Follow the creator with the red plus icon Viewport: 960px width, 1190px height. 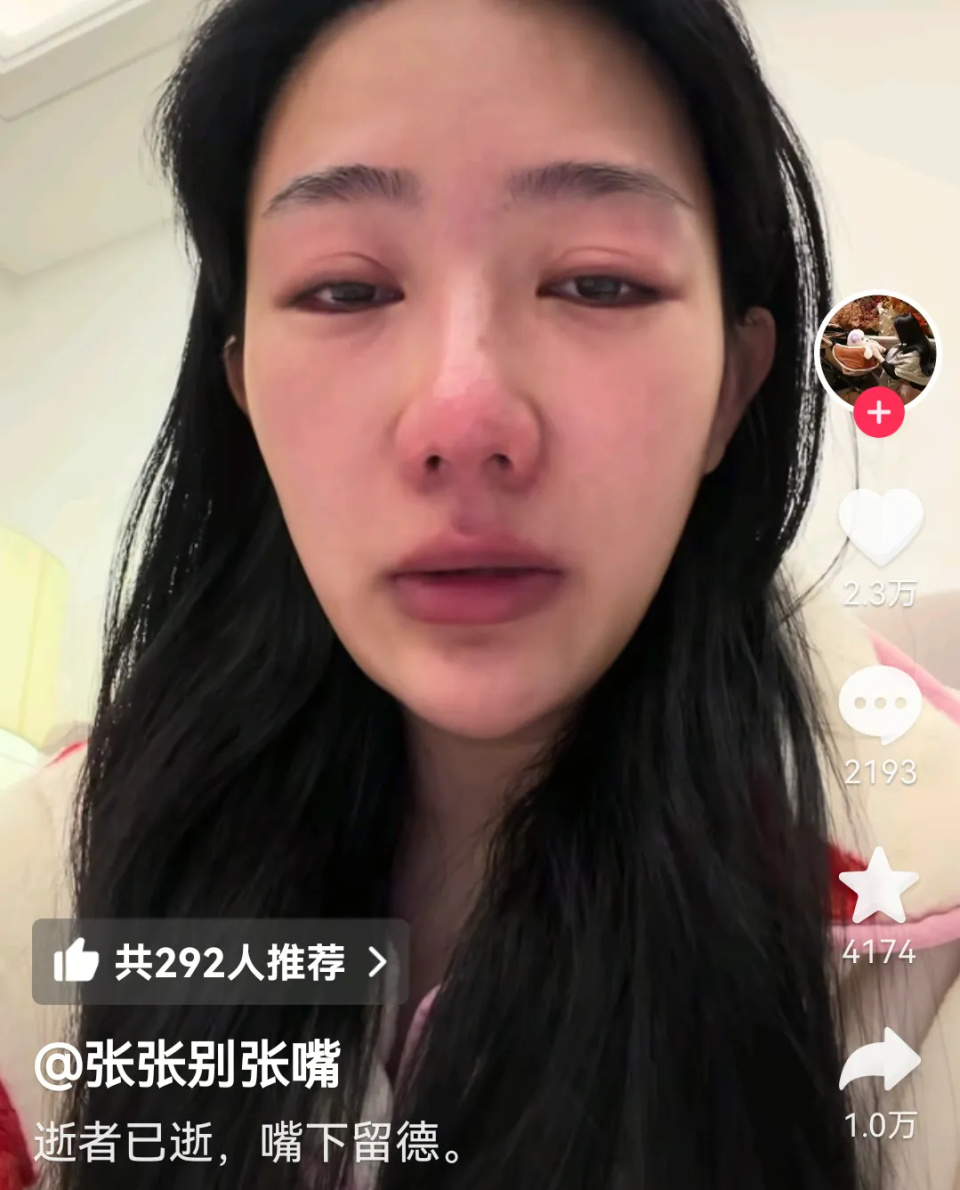click(x=879, y=413)
